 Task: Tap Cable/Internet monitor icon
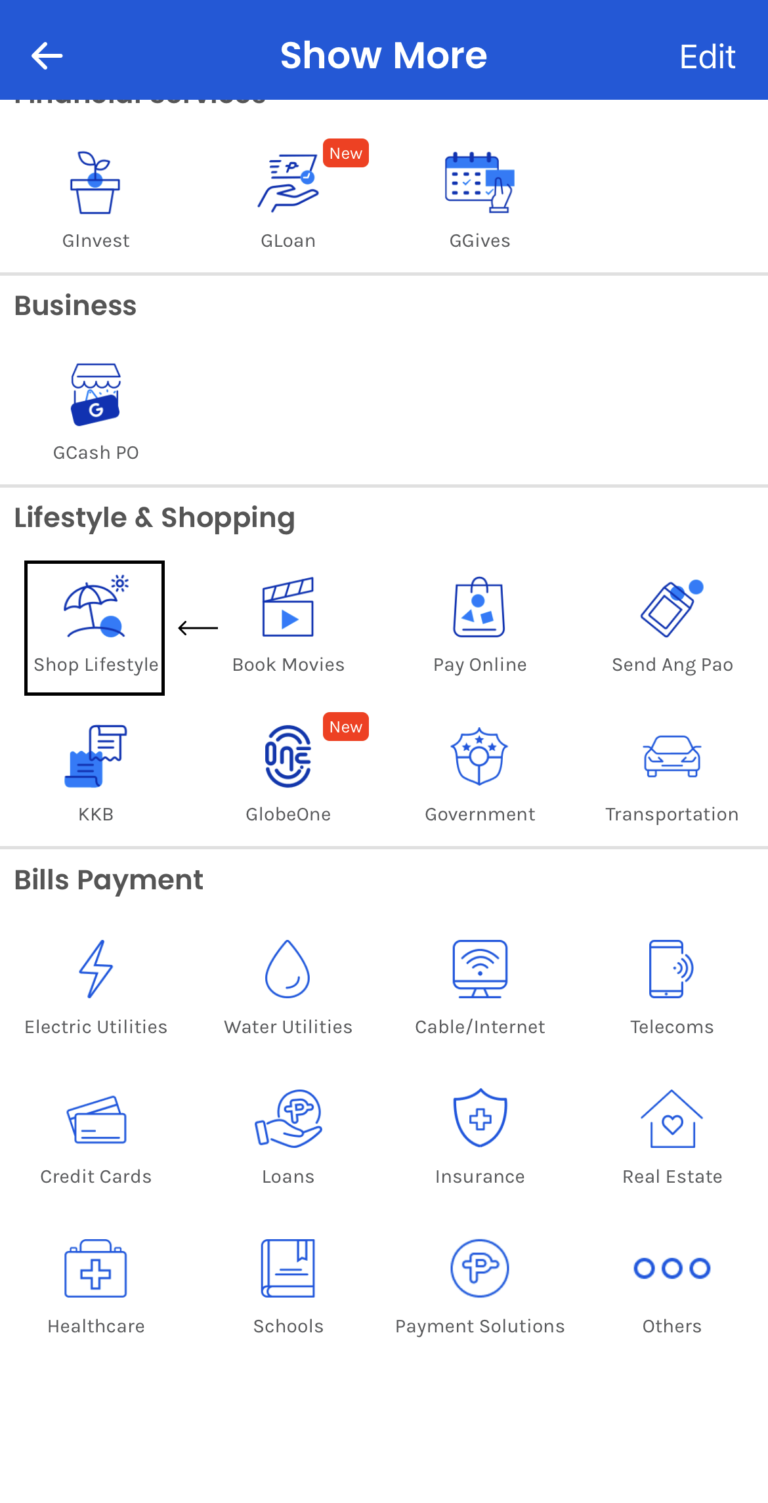point(480,968)
